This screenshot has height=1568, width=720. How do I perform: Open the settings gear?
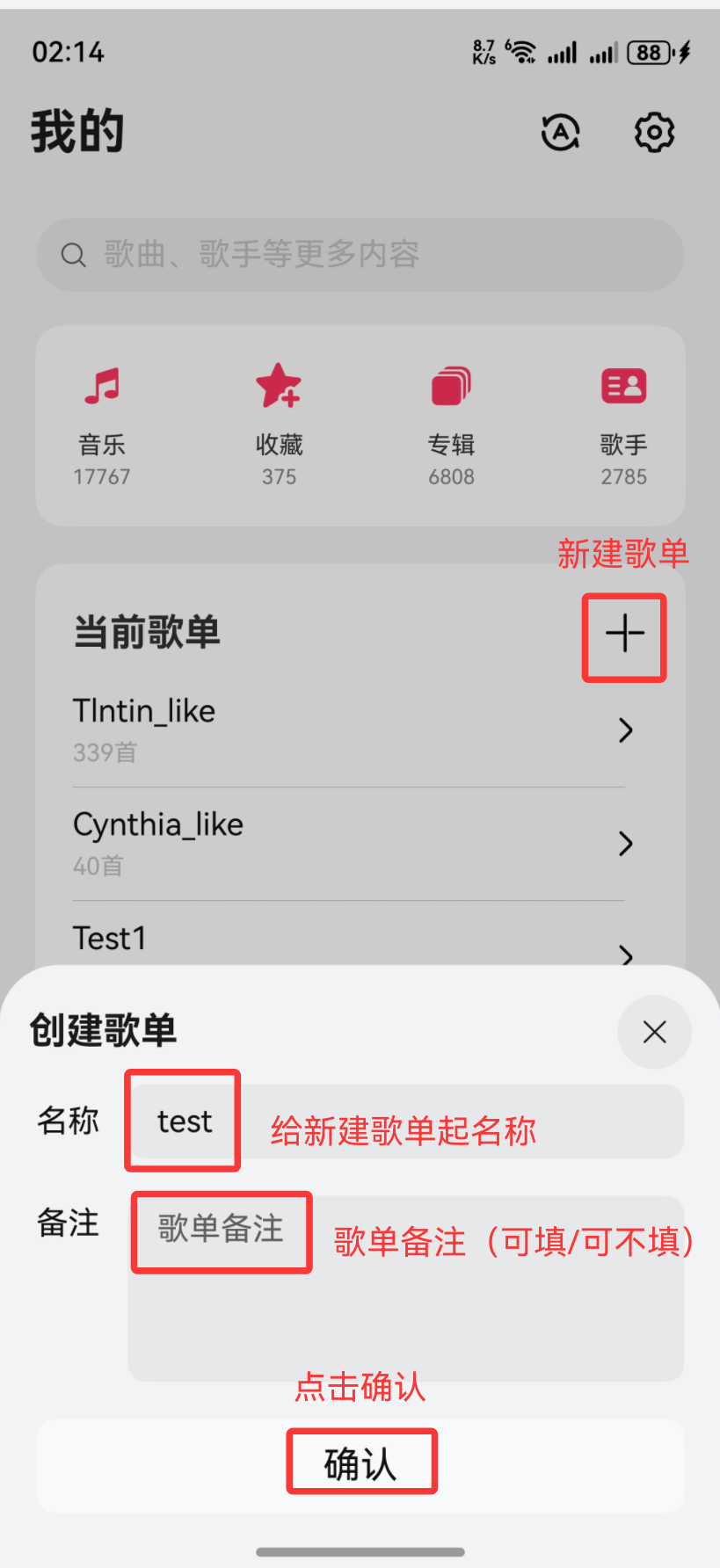(654, 133)
